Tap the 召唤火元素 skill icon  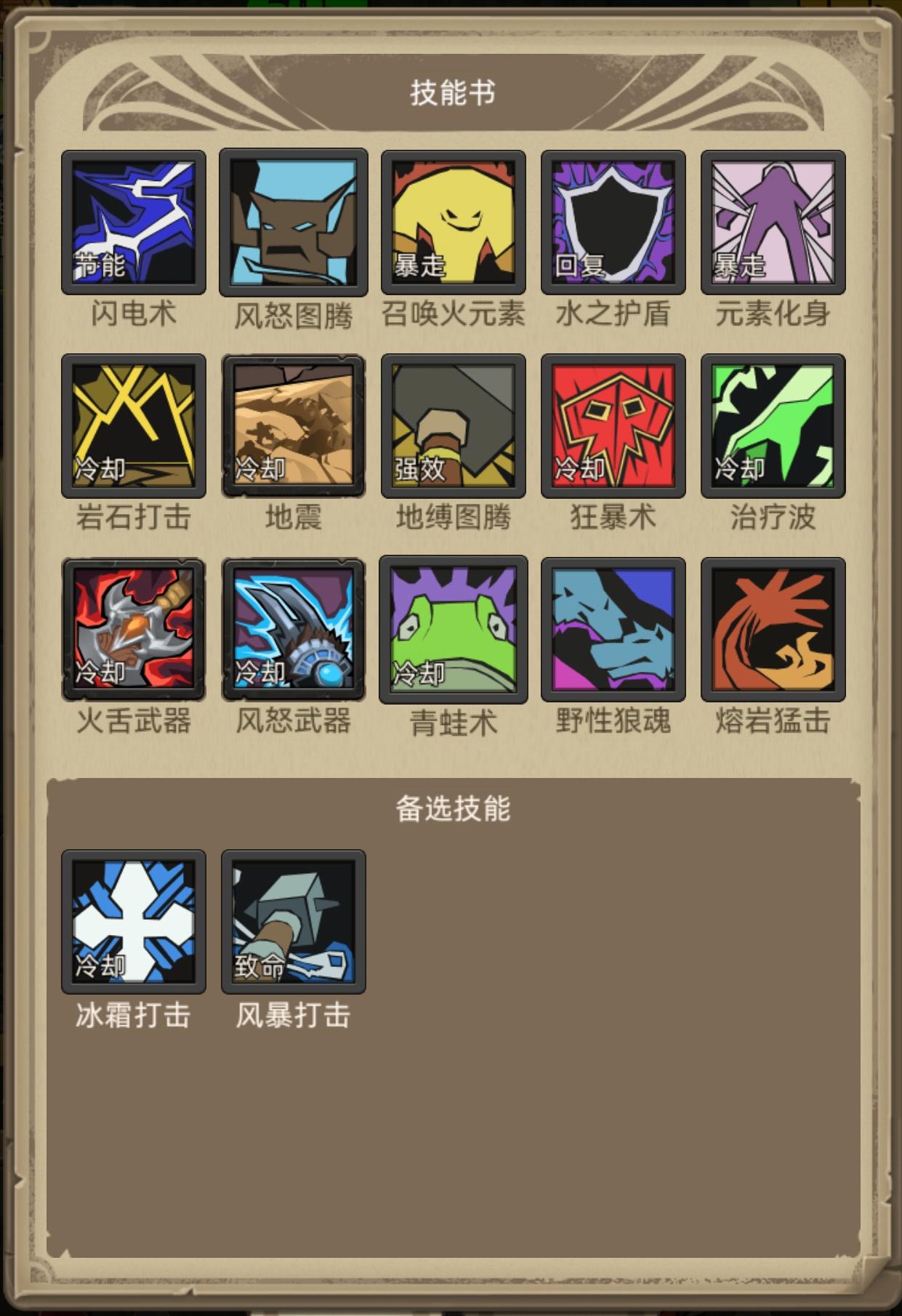(454, 222)
